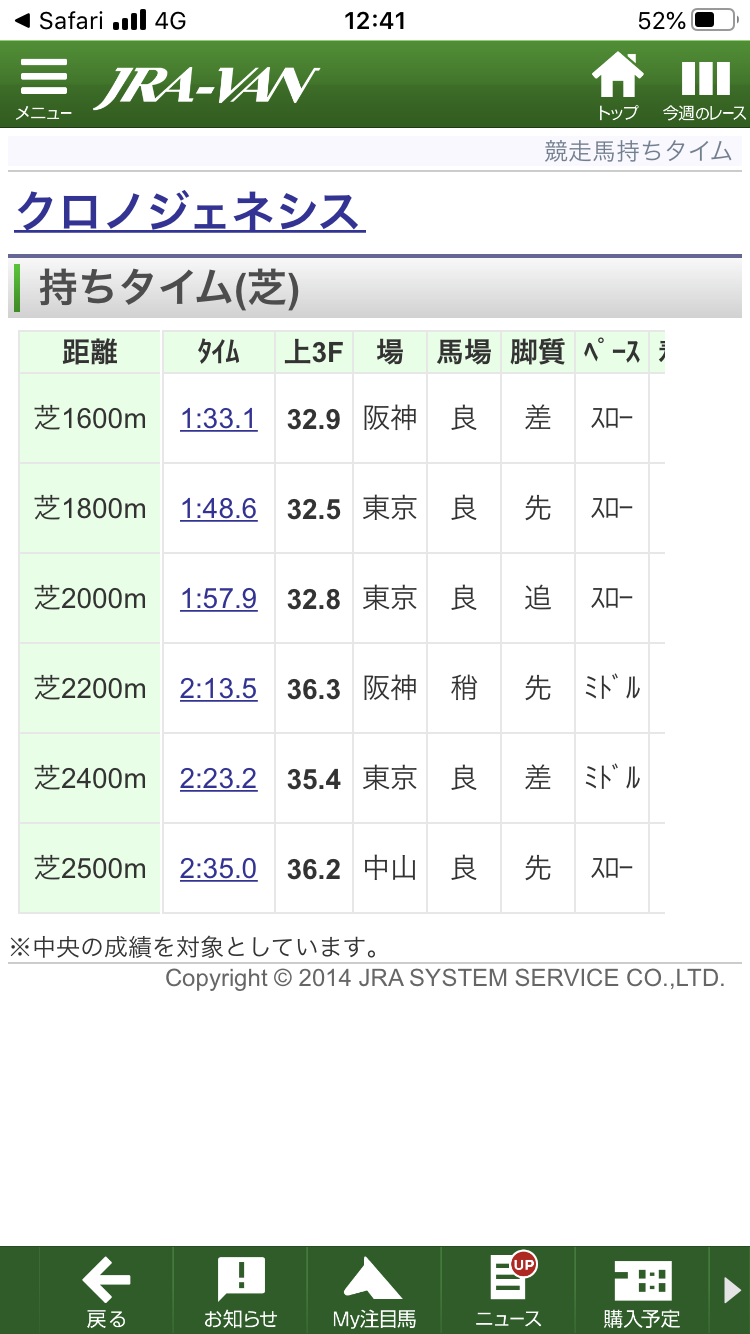The image size is (750, 1334).
Task: Open お知らせ notices
Action: point(240,1291)
